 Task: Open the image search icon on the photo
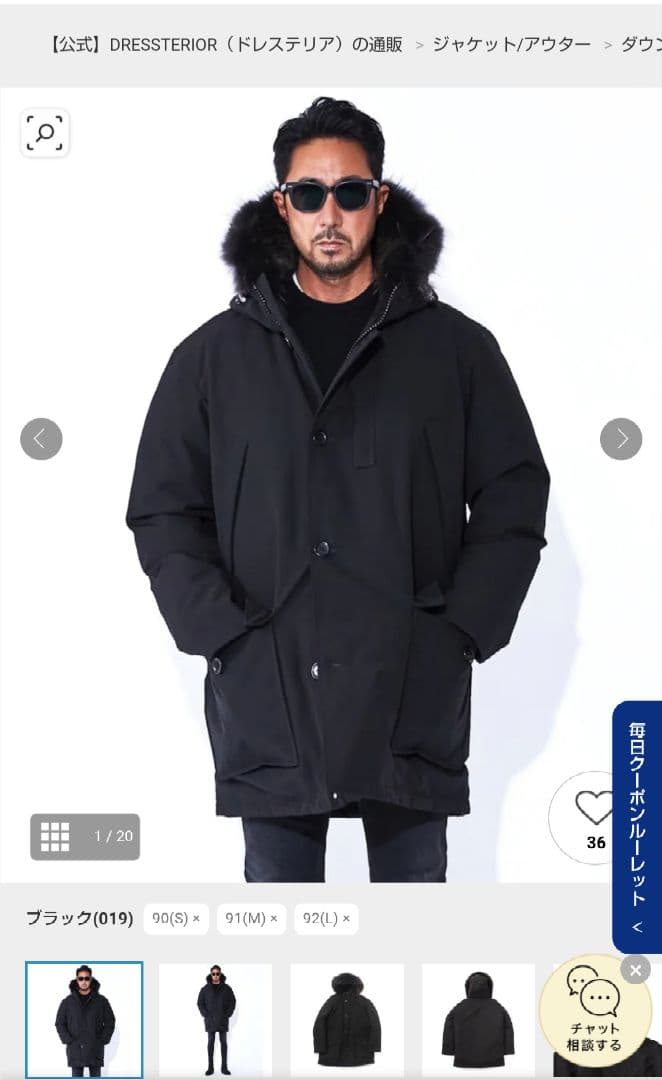(45, 133)
